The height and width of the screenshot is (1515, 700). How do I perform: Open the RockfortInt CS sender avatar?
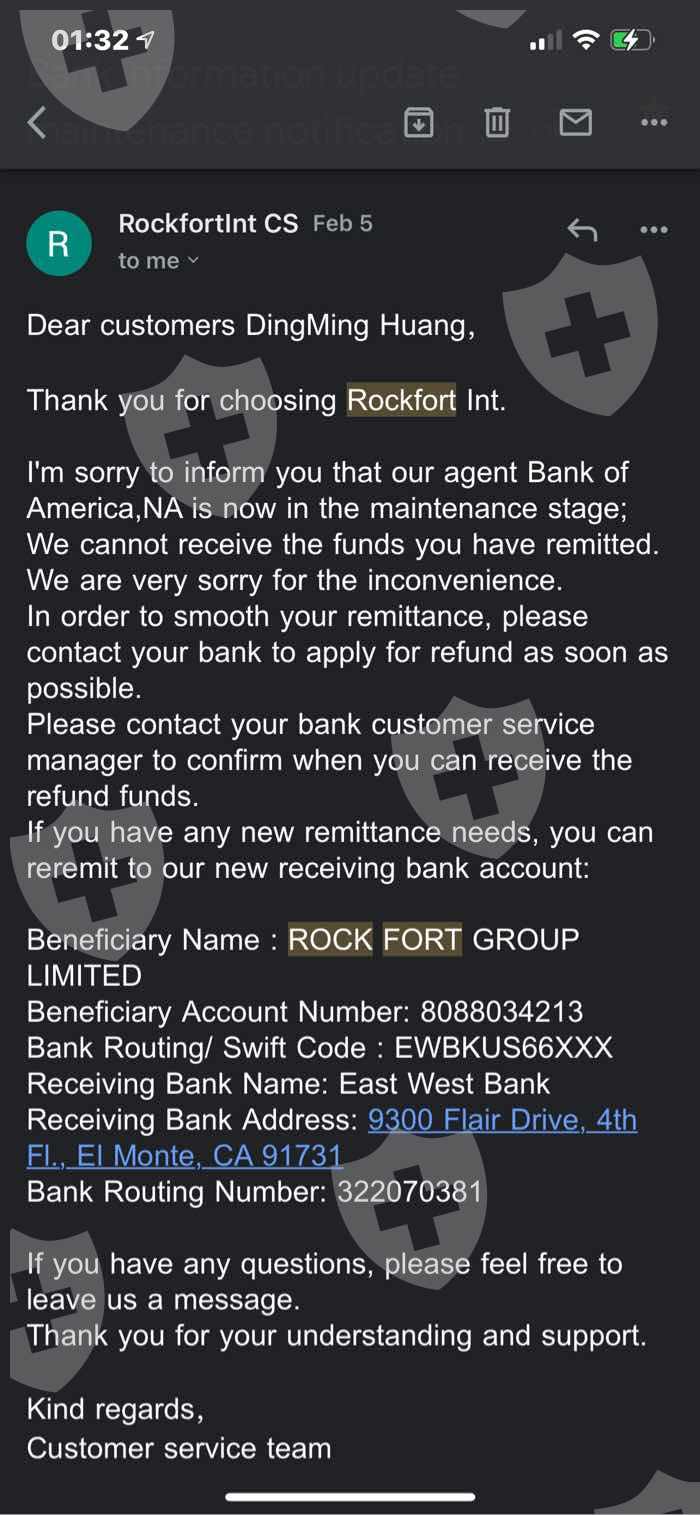(x=59, y=243)
